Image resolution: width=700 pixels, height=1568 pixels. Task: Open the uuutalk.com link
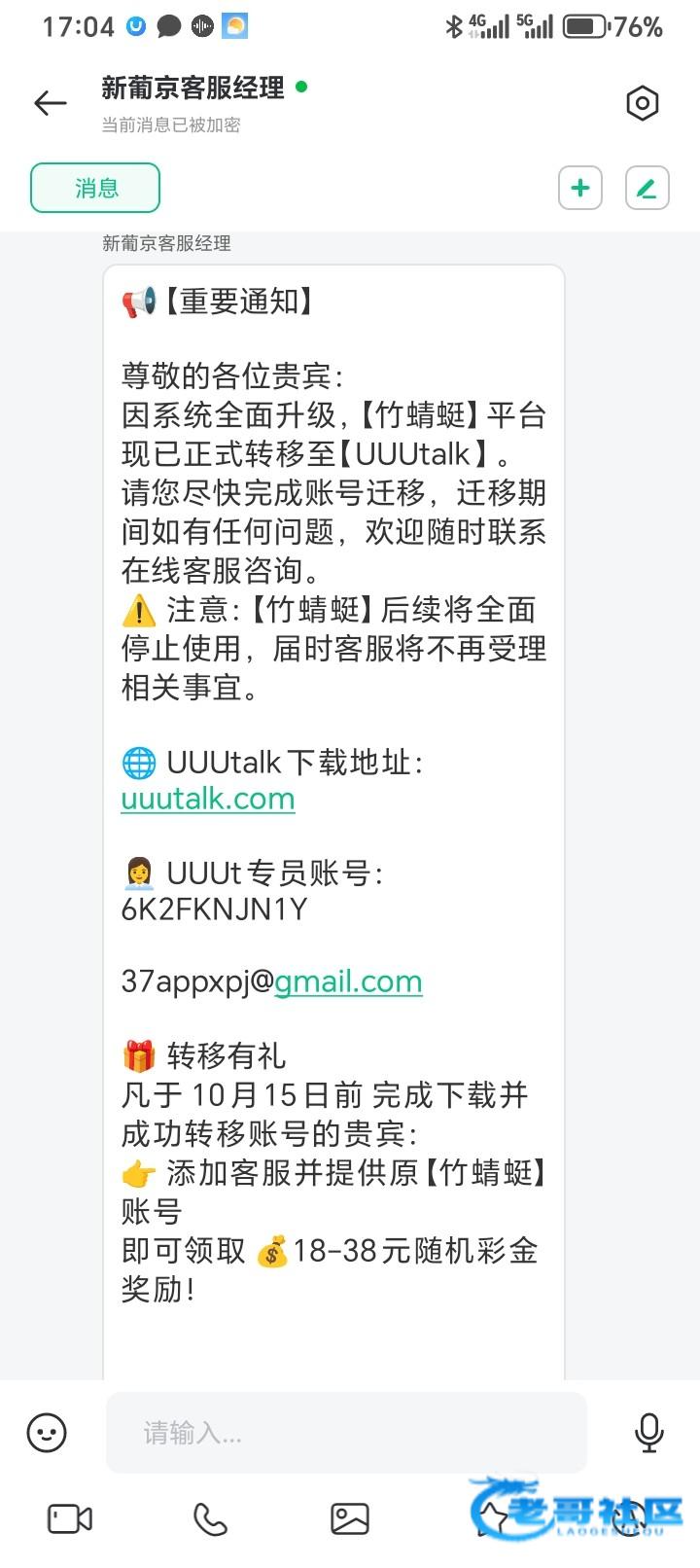coord(208,800)
